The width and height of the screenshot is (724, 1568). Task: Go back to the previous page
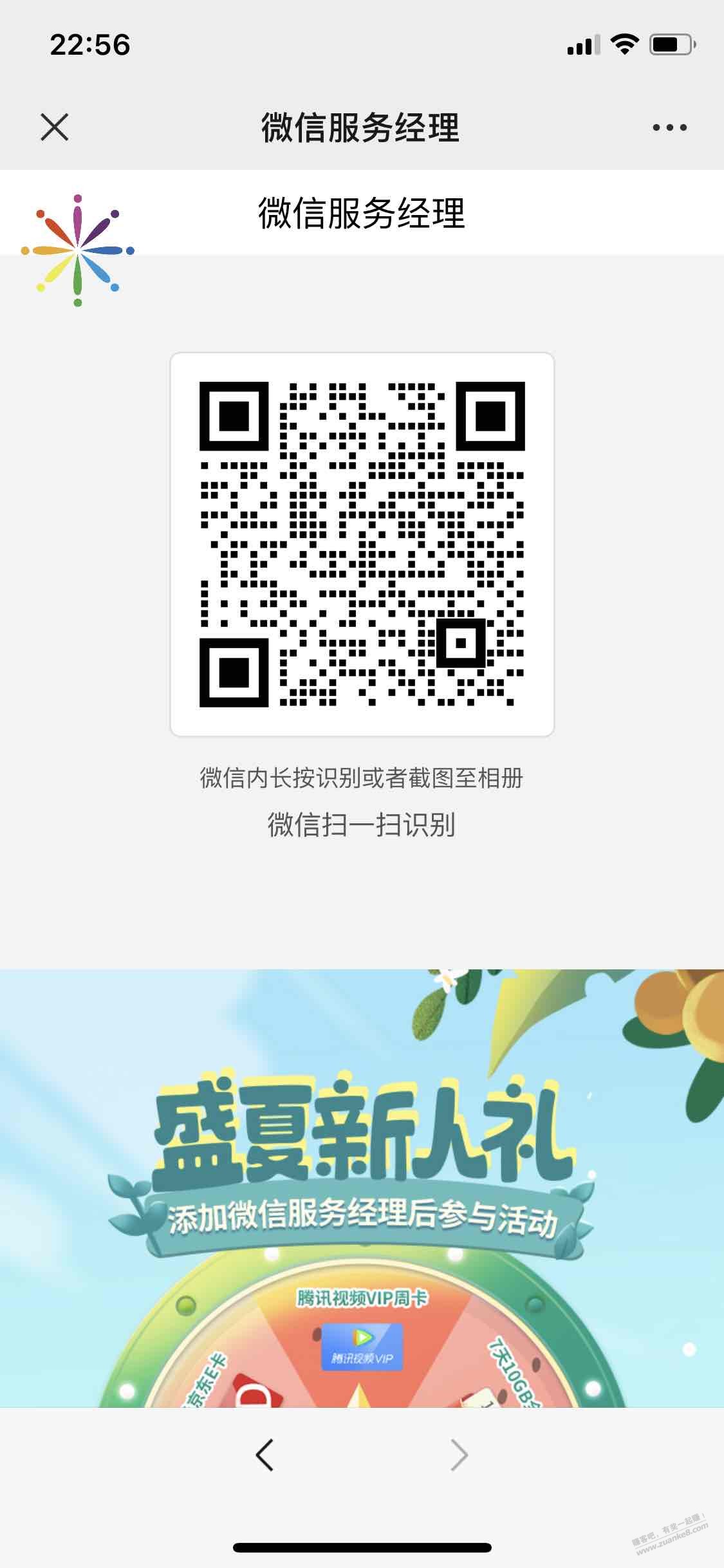pos(265,1455)
